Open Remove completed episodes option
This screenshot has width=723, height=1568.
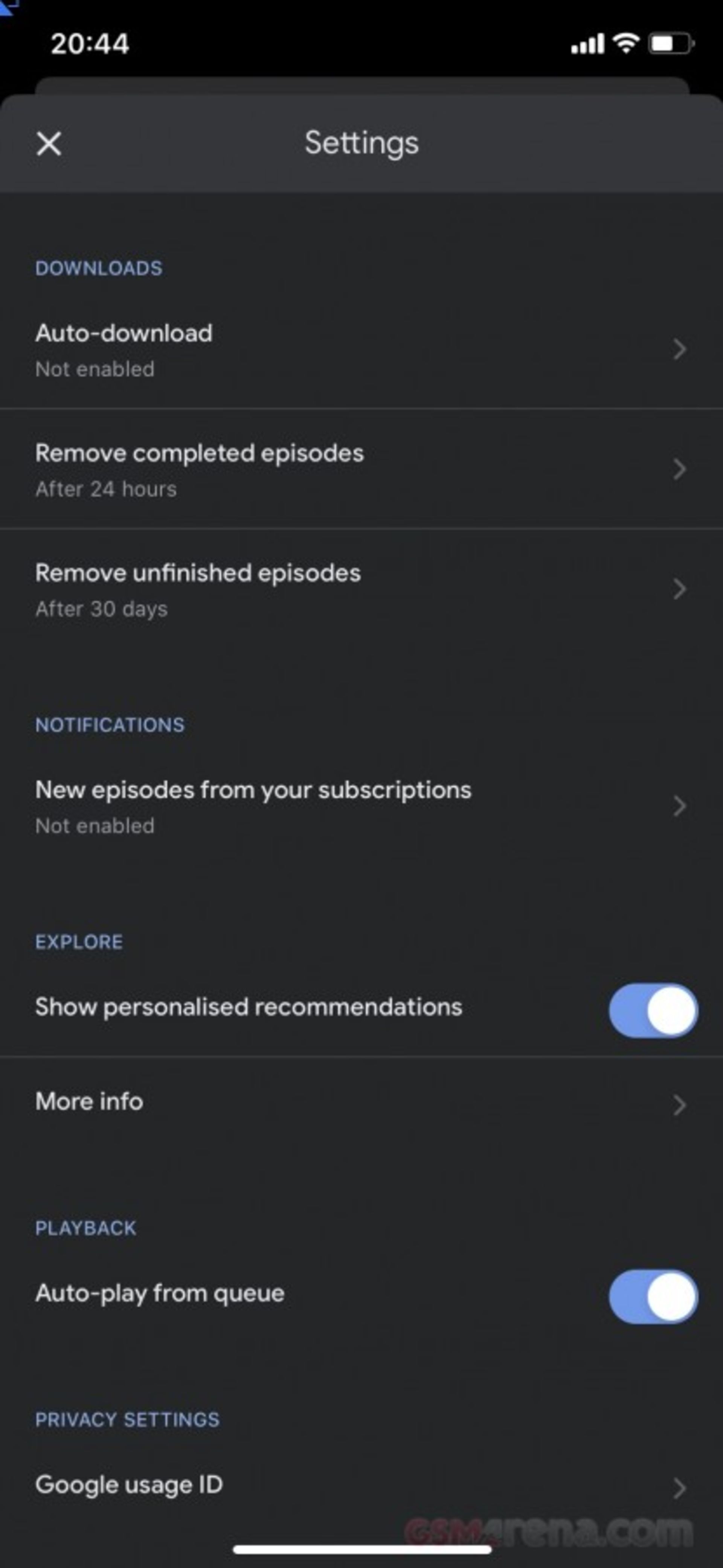pos(361,469)
